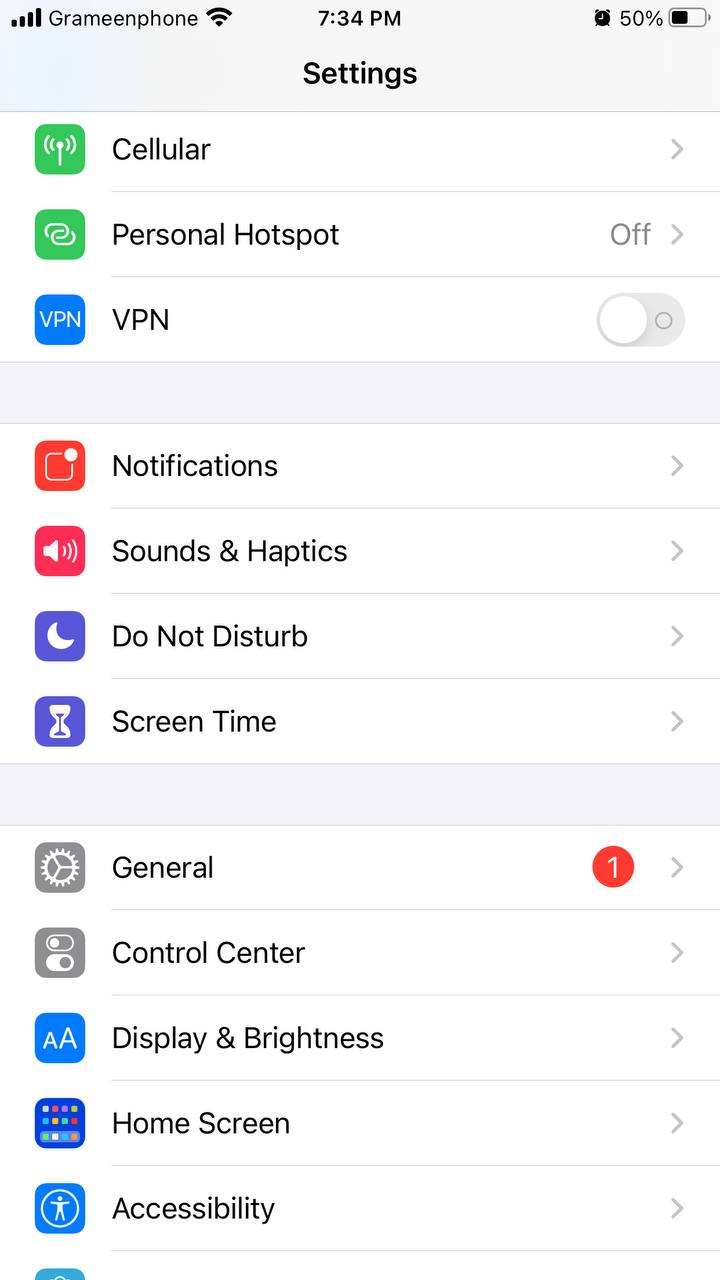Open the Personal Hotspot row
This screenshot has width=720, height=1280.
click(360, 235)
